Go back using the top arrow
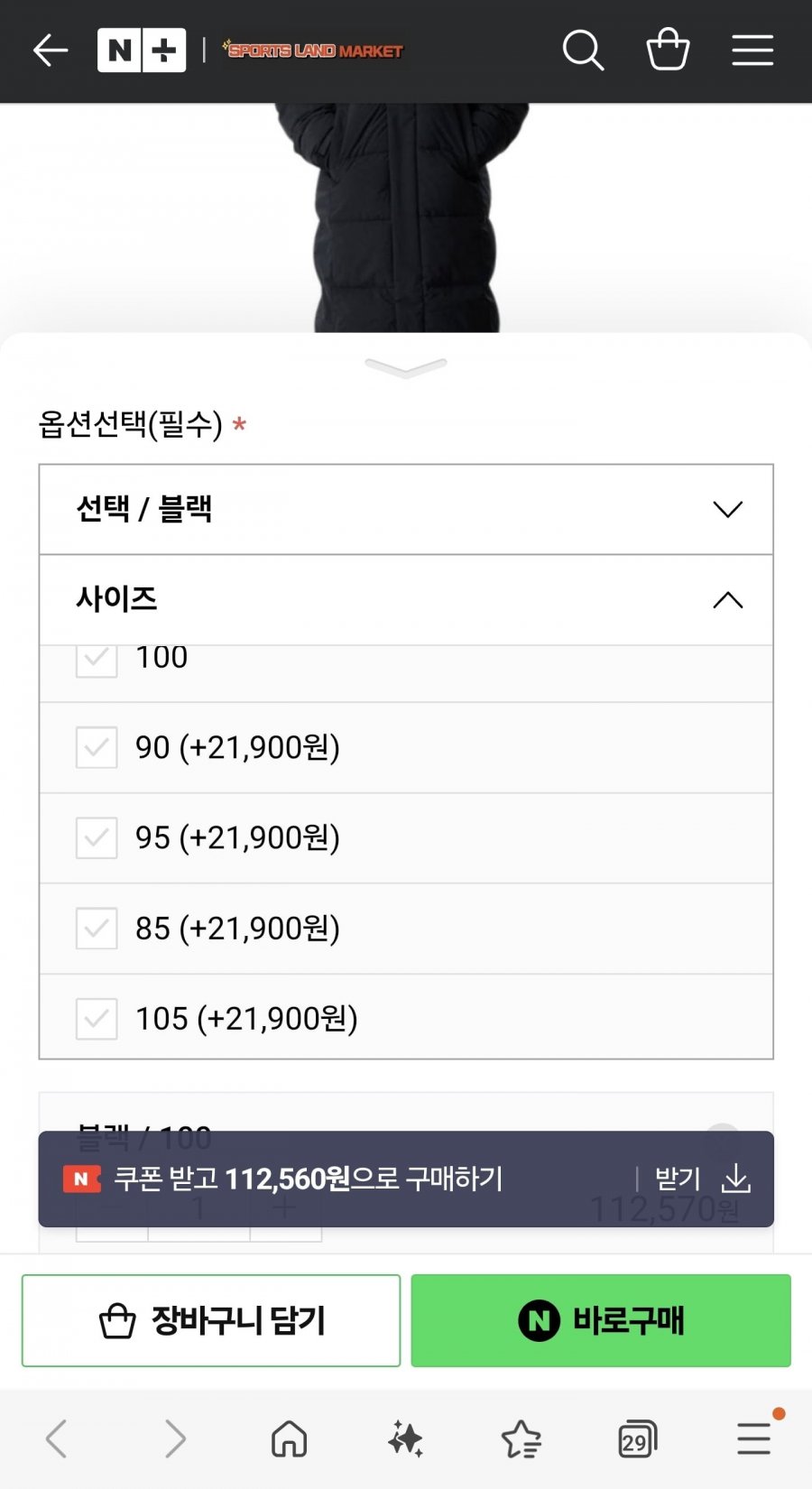 coord(51,51)
